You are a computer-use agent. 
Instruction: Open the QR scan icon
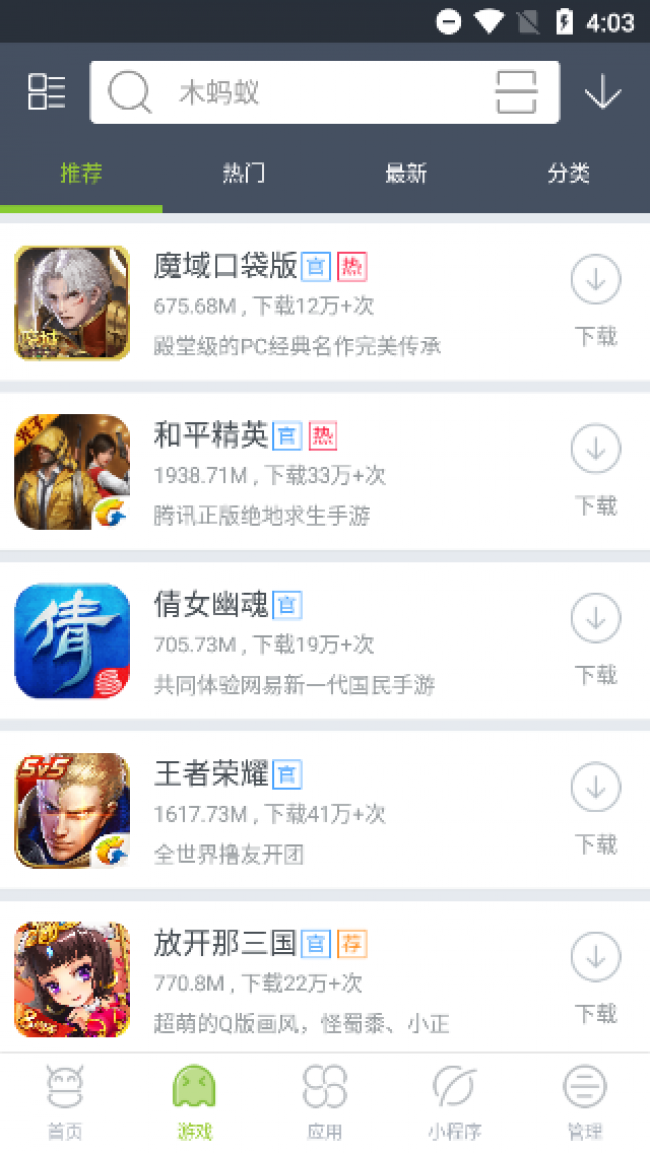click(516, 93)
